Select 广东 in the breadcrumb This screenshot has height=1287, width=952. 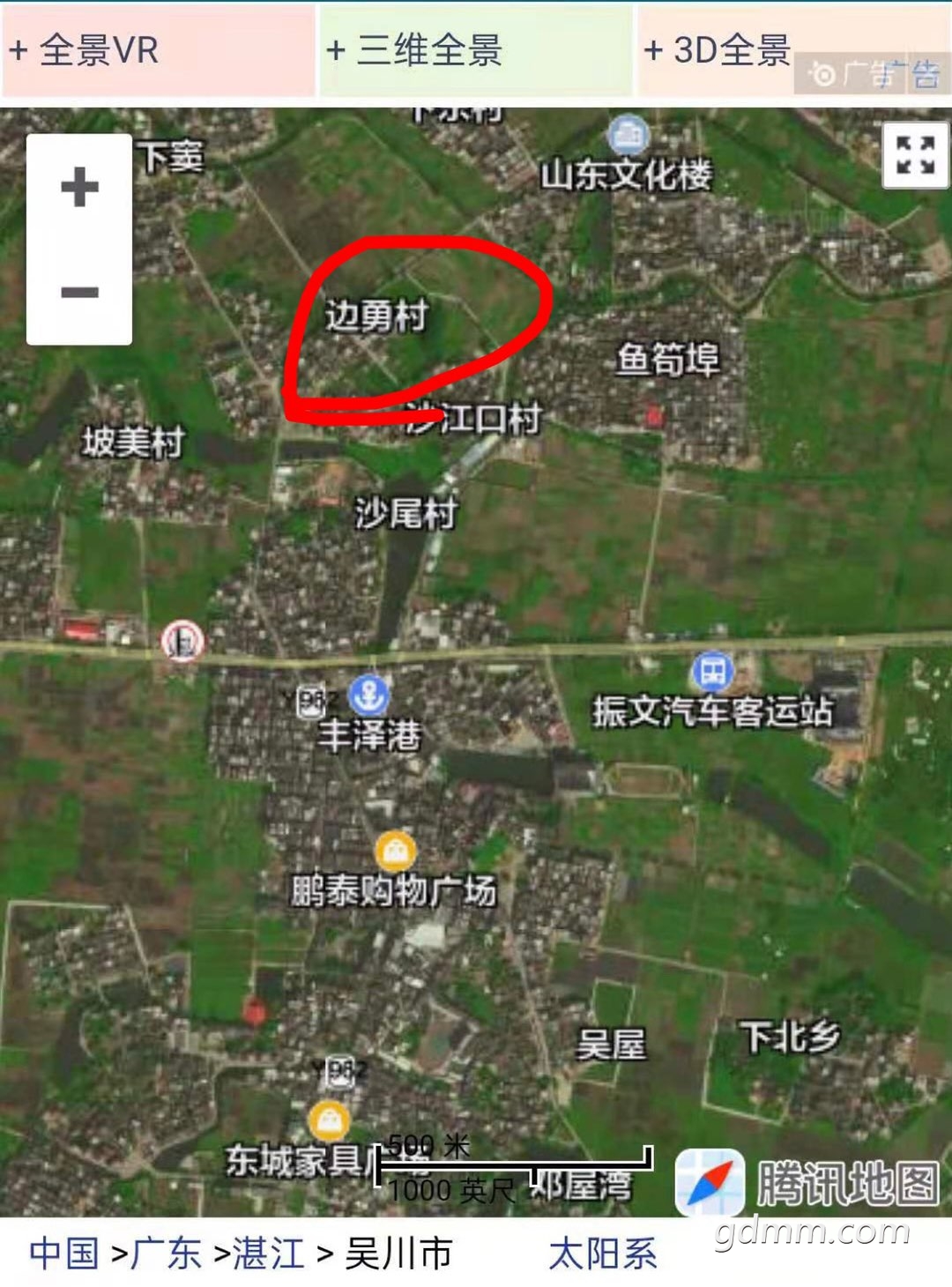[x=167, y=1253]
